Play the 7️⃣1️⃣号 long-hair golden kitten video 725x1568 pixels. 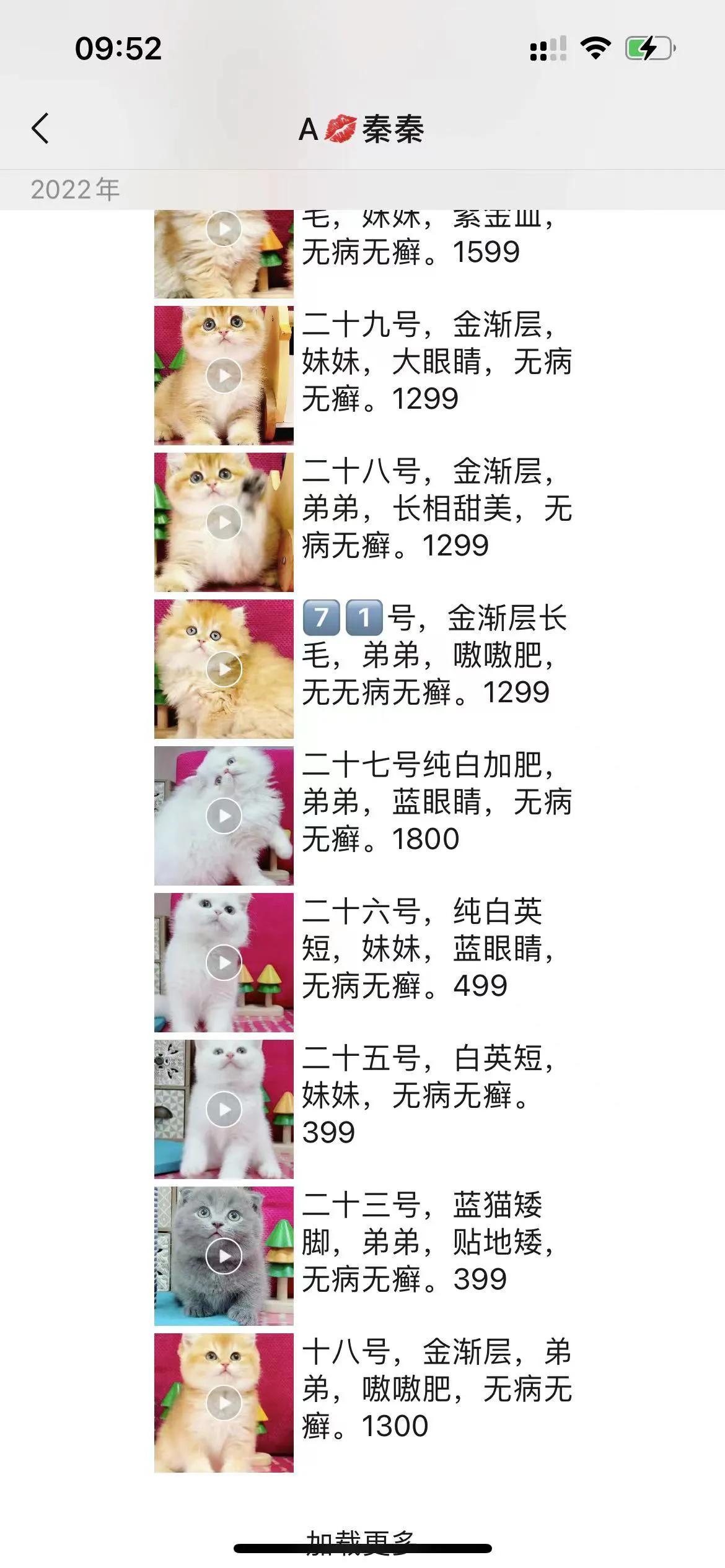click(225, 670)
